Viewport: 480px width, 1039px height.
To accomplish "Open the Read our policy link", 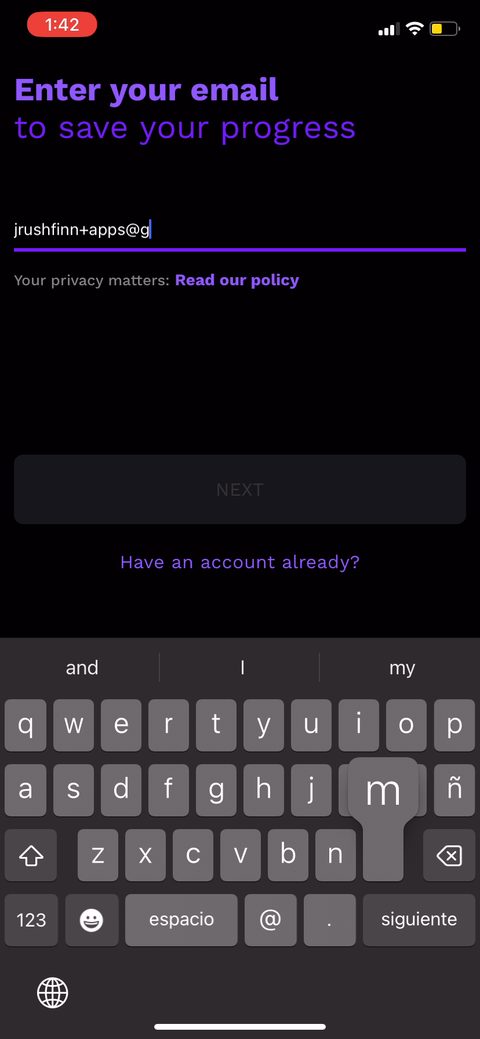I will click(237, 280).
